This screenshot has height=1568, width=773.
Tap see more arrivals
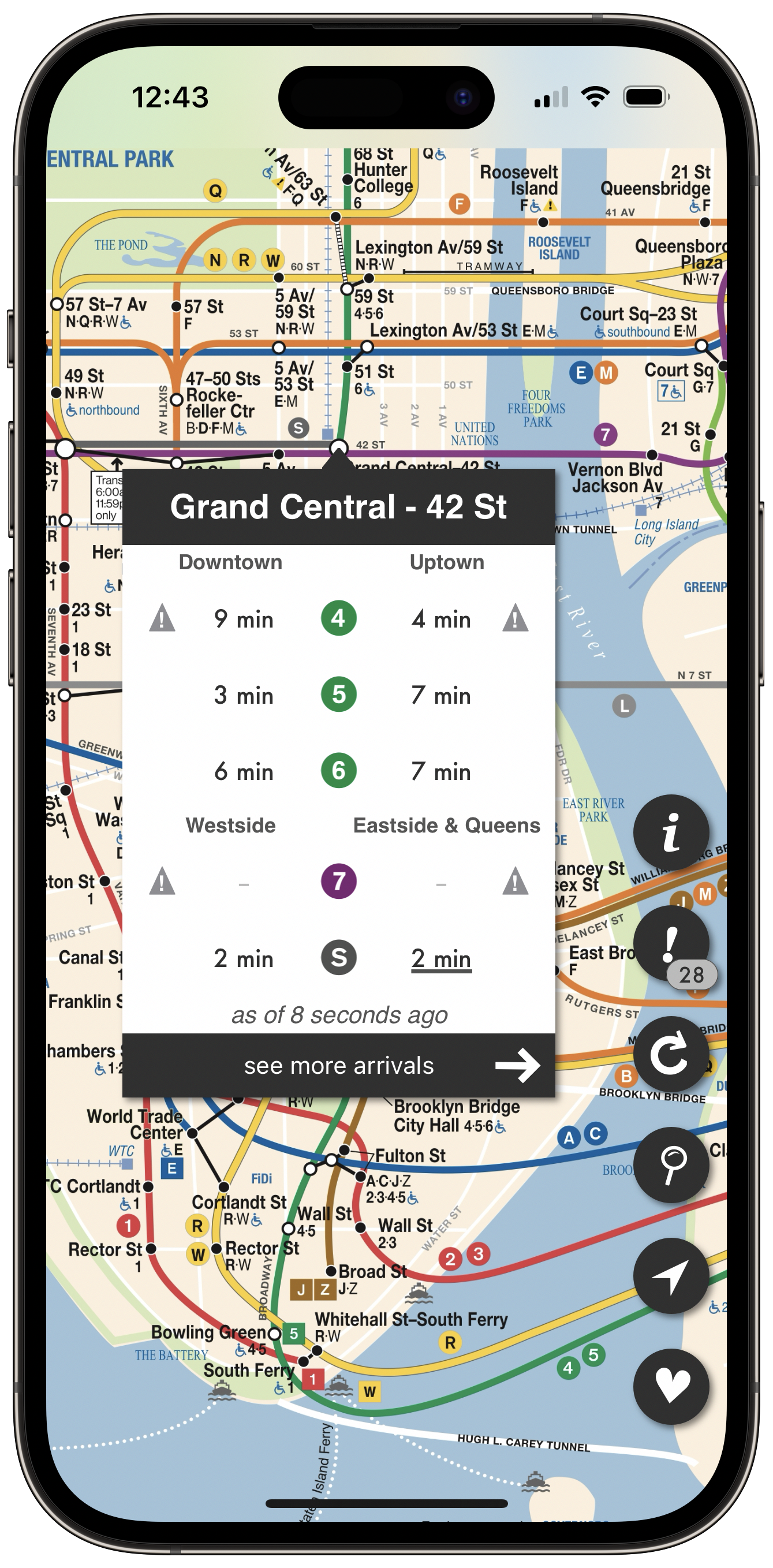point(338,1066)
